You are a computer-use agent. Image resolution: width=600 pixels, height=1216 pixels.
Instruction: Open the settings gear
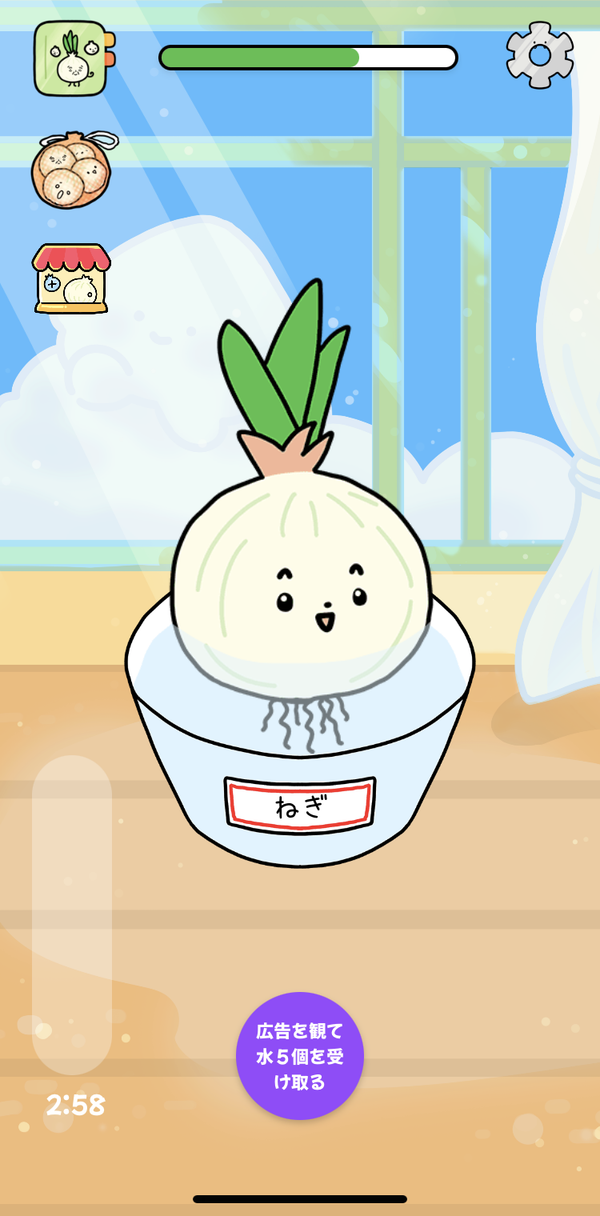coord(539,57)
